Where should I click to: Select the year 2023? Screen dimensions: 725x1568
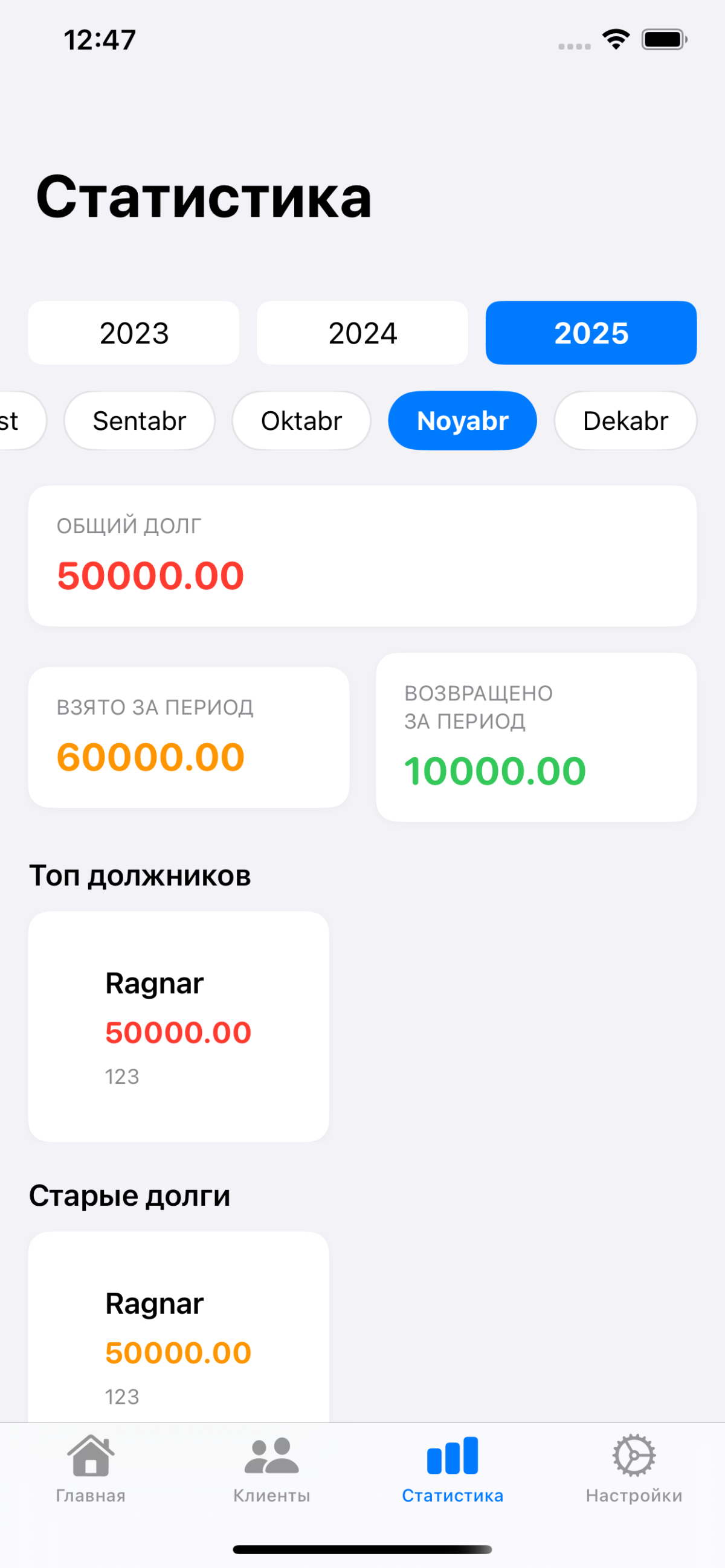coord(134,333)
